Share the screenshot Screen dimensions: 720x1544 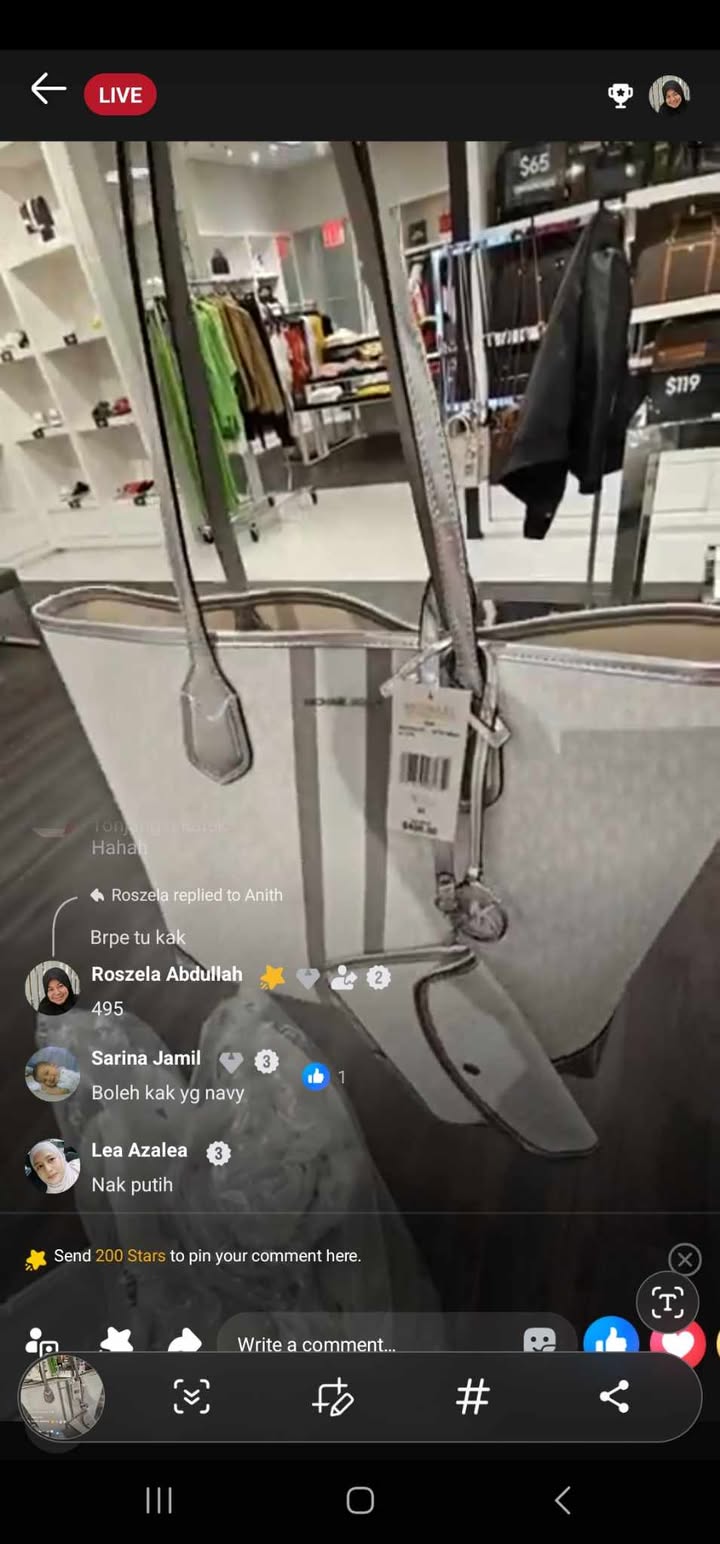pyautogui.click(x=614, y=1396)
